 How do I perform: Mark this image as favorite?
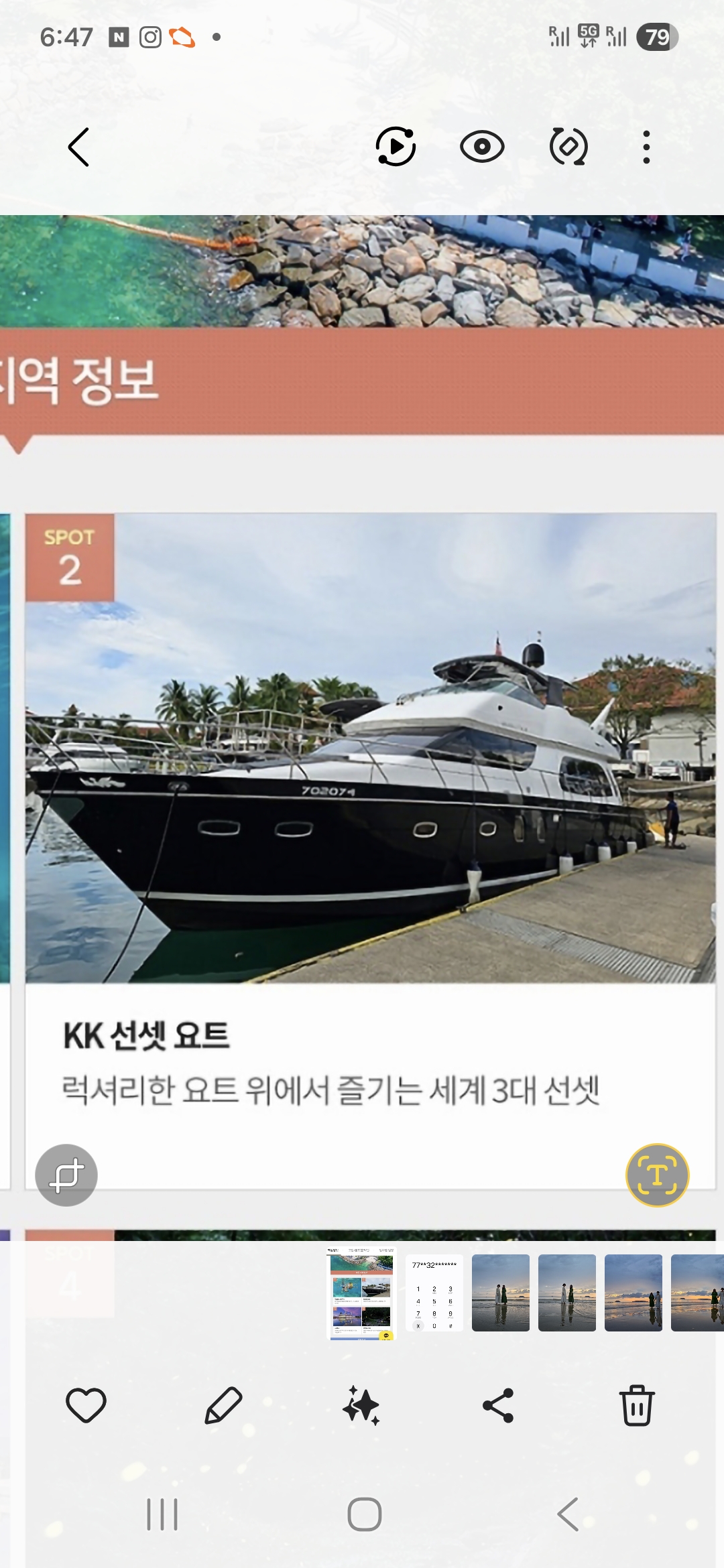86,1405
